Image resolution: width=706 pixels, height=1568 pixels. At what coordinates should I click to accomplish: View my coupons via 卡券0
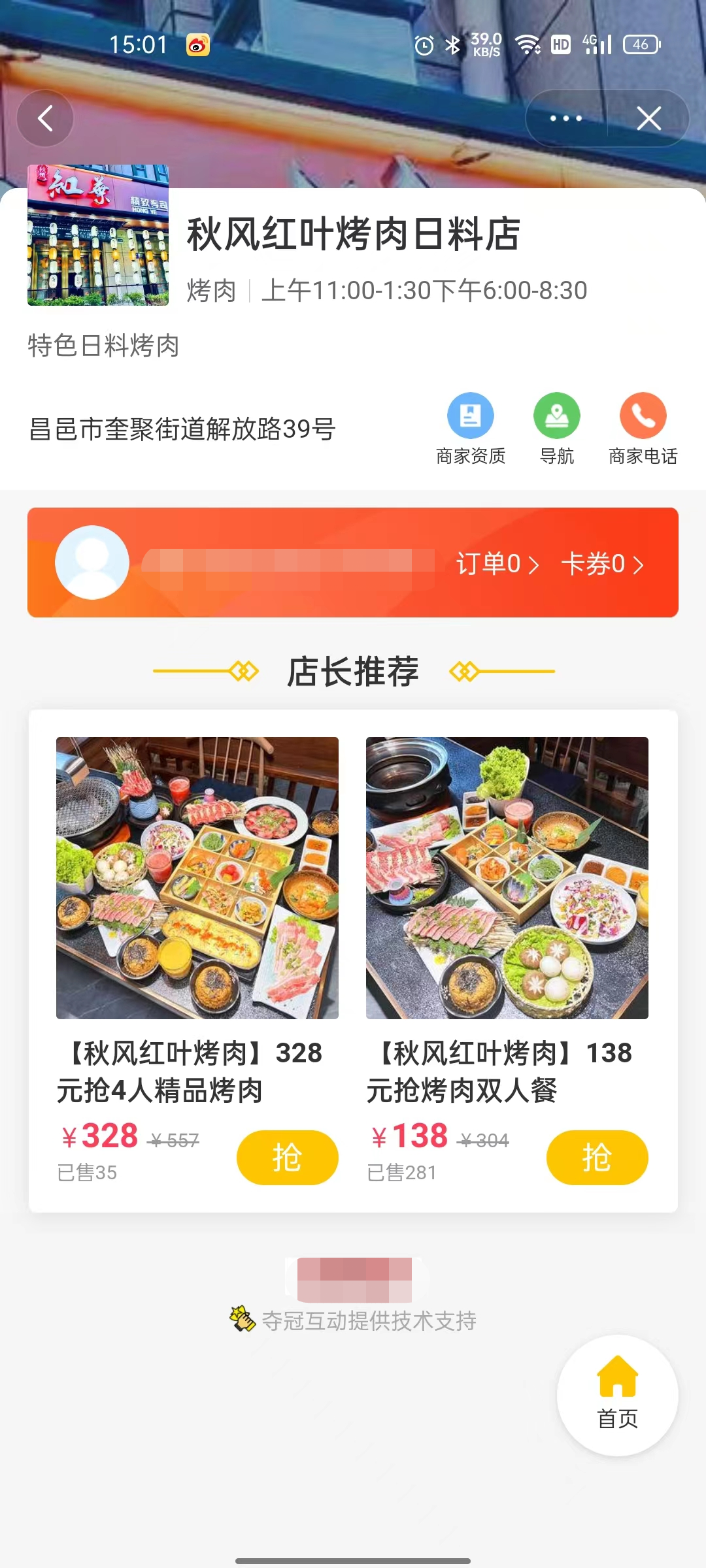[x=602, y=564]
